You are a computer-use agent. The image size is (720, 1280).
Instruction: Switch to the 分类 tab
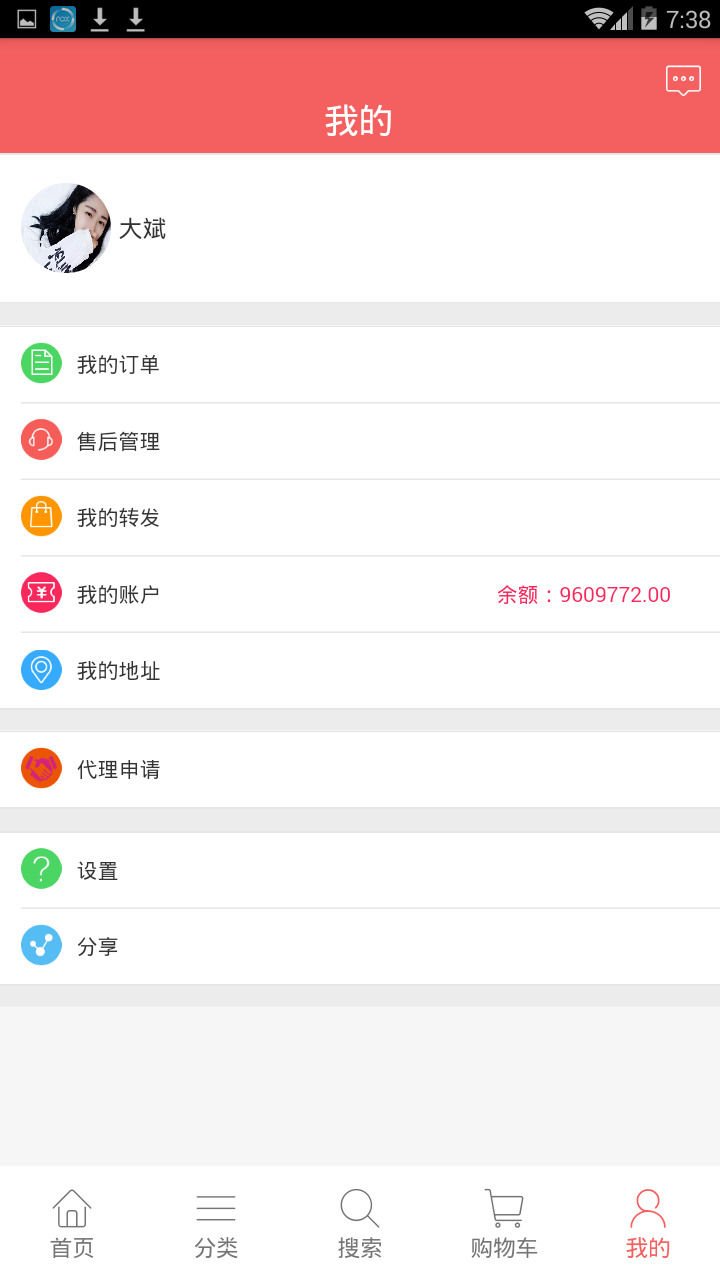tap(216, 1223)
